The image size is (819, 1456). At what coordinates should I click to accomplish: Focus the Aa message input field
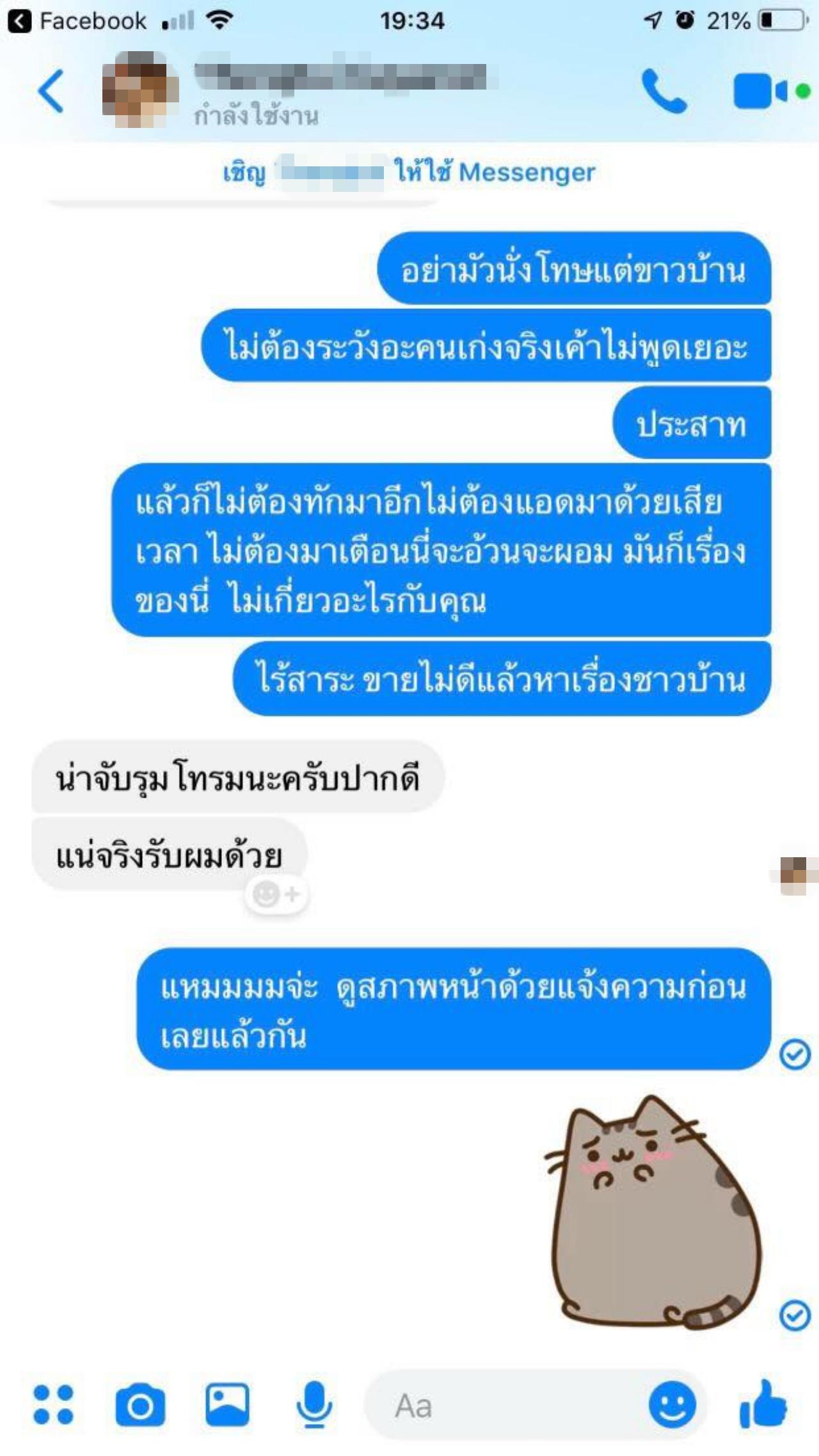pos(505,1406)
